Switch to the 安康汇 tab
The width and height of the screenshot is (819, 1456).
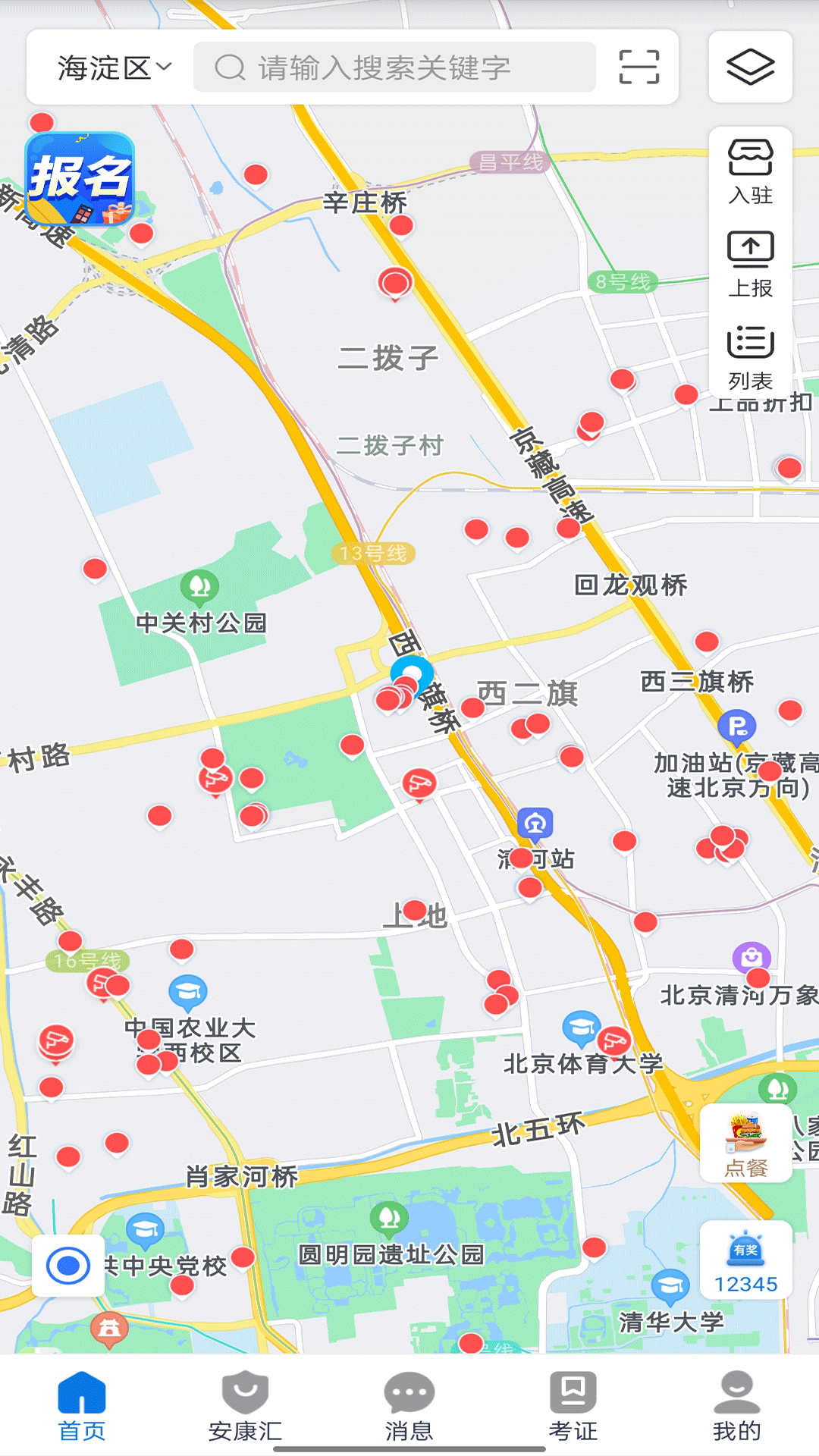coord(245,1407)
